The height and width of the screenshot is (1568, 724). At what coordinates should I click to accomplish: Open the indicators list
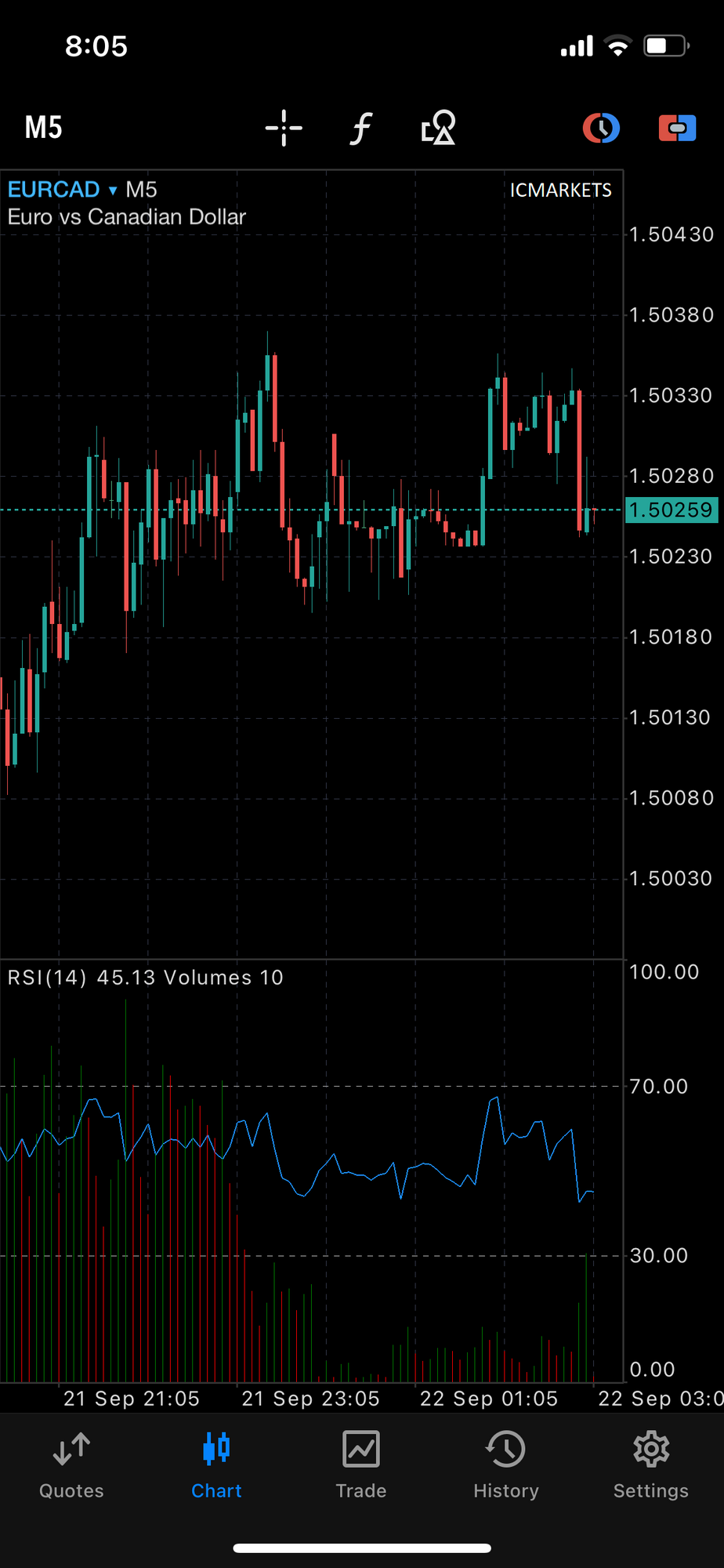tap(360, 128)
